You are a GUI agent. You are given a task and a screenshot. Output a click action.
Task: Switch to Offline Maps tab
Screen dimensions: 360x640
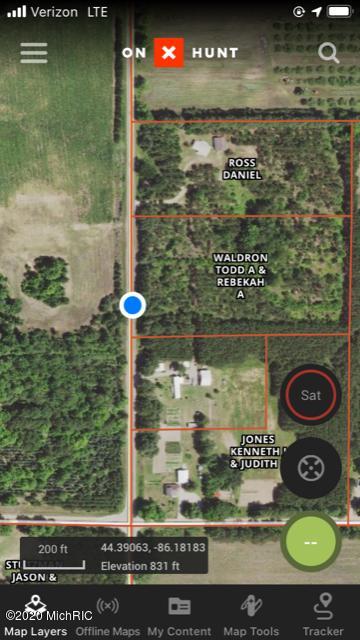(x=108, y=615)
